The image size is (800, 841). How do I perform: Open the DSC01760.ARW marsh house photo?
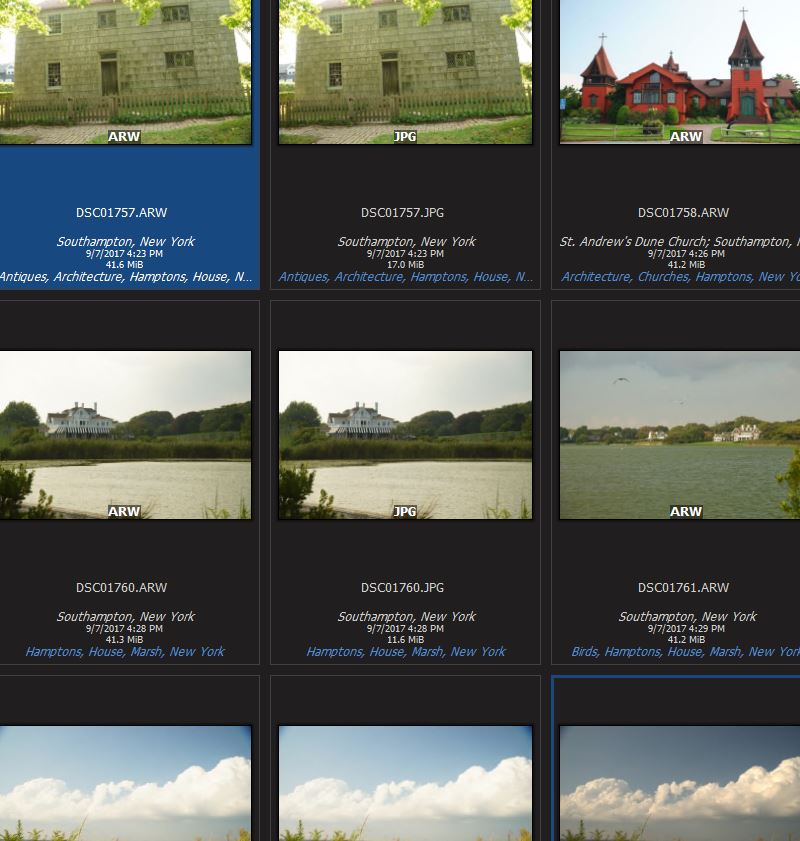[124, 435]
